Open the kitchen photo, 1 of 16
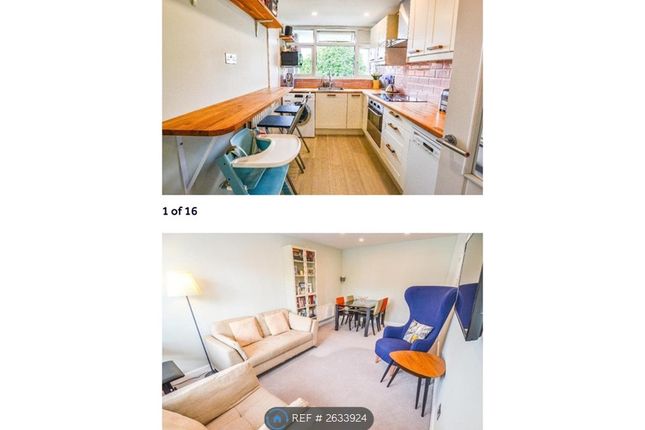The width and height of the screenshot is (645, 430). (322, 97)
